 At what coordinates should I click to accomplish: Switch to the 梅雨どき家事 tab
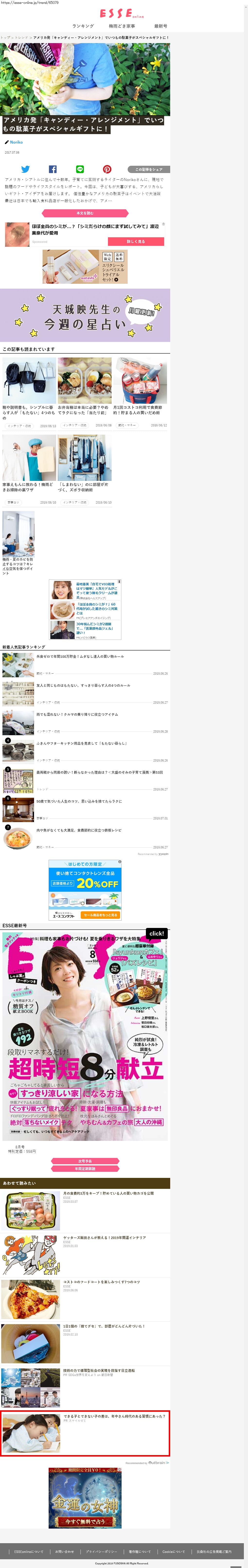click(x=122, y=26)
